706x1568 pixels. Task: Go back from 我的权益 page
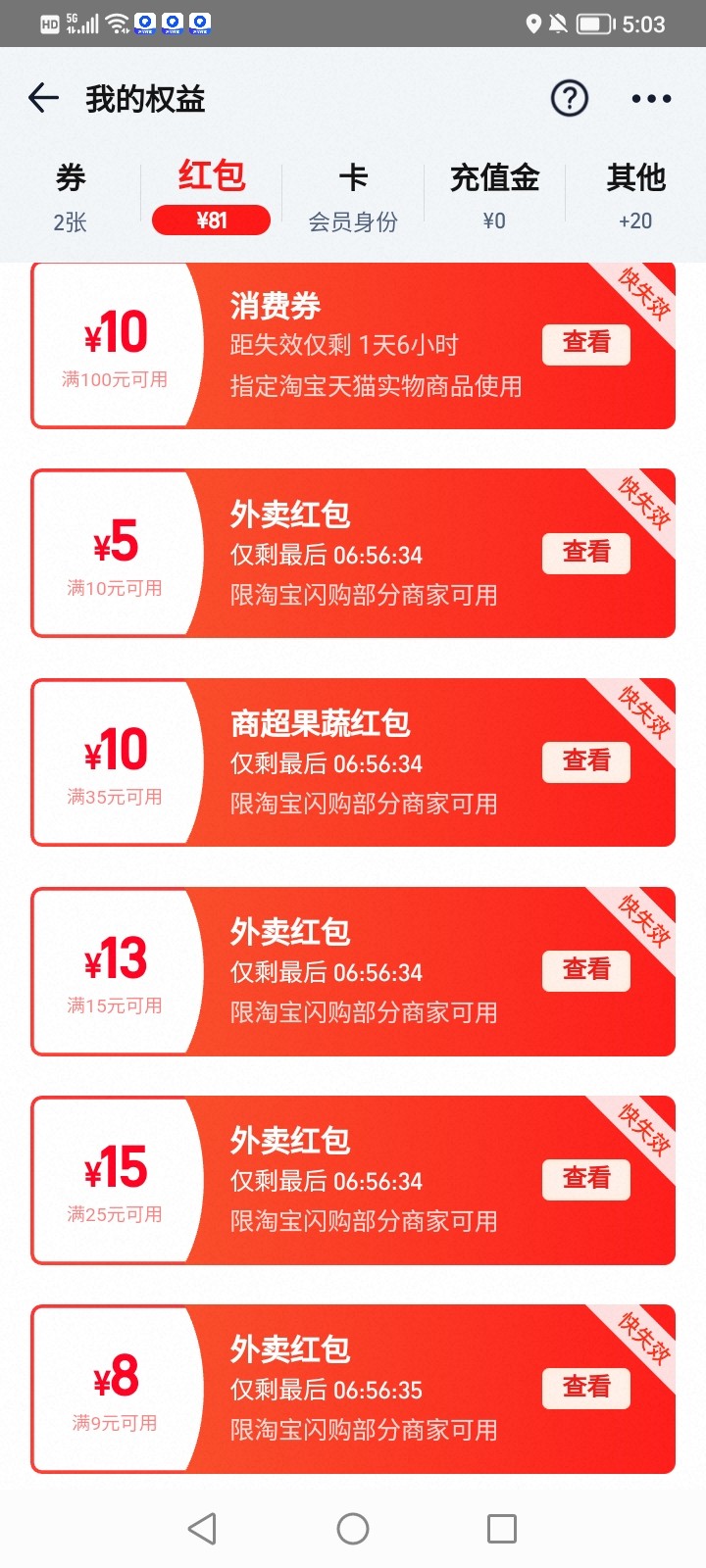point(44,98)
